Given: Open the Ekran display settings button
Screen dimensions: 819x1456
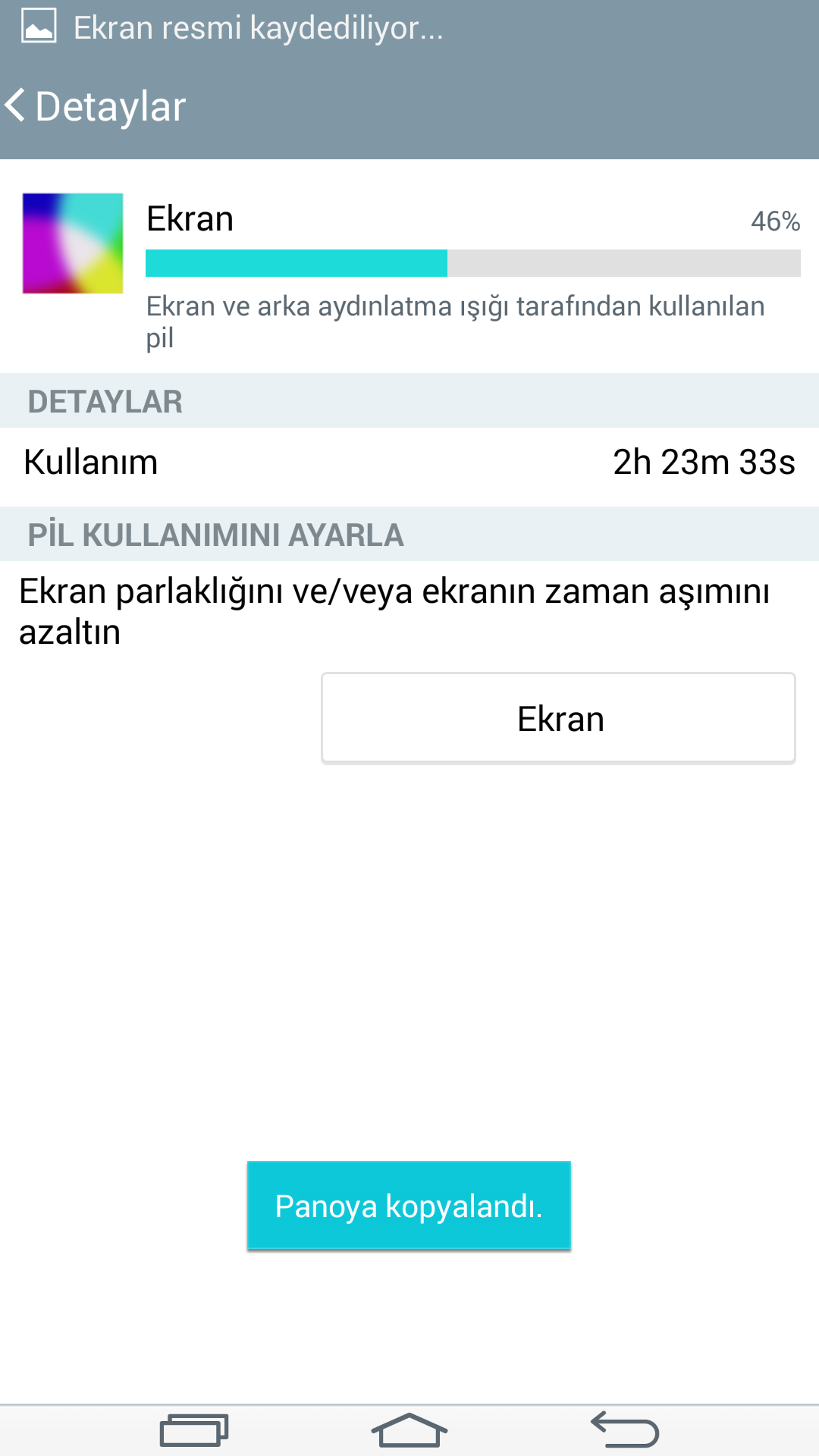Looking at the screenshot, I should pos(558,717).
